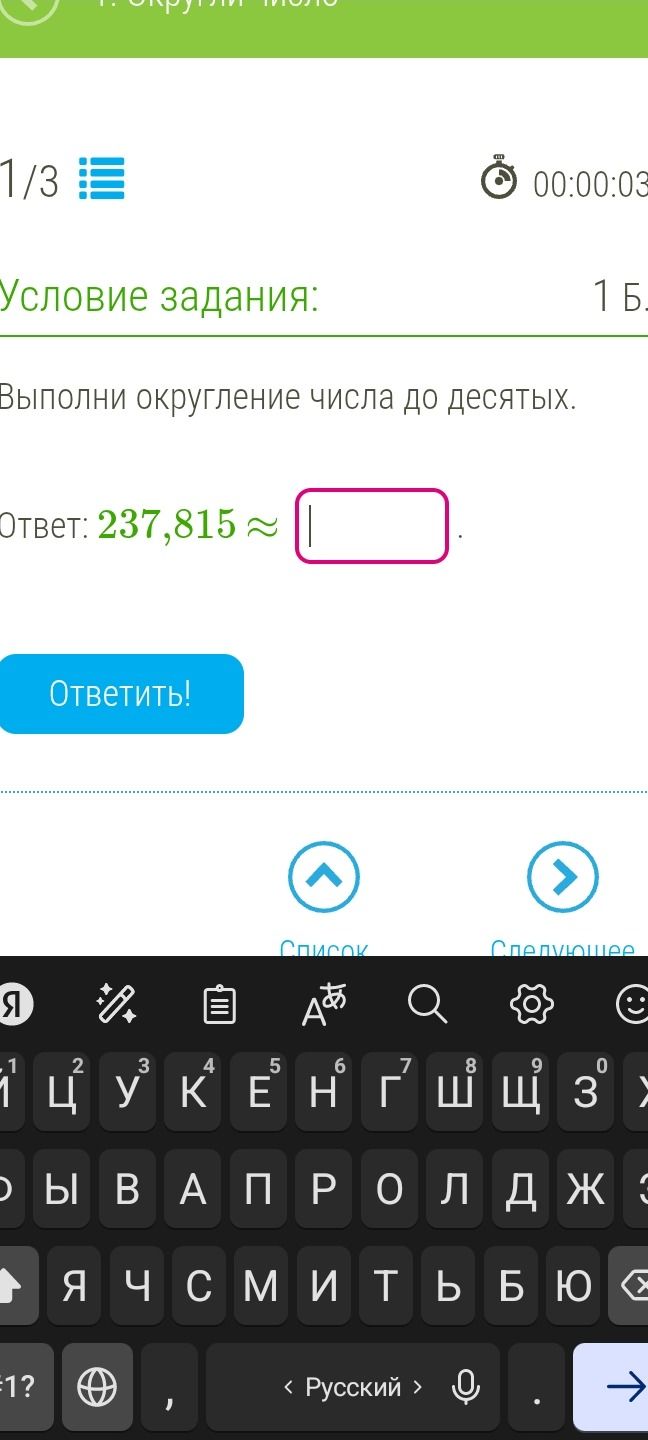
Task: Open the task list icon next to 1/3
Action: (x=101, y=180)
